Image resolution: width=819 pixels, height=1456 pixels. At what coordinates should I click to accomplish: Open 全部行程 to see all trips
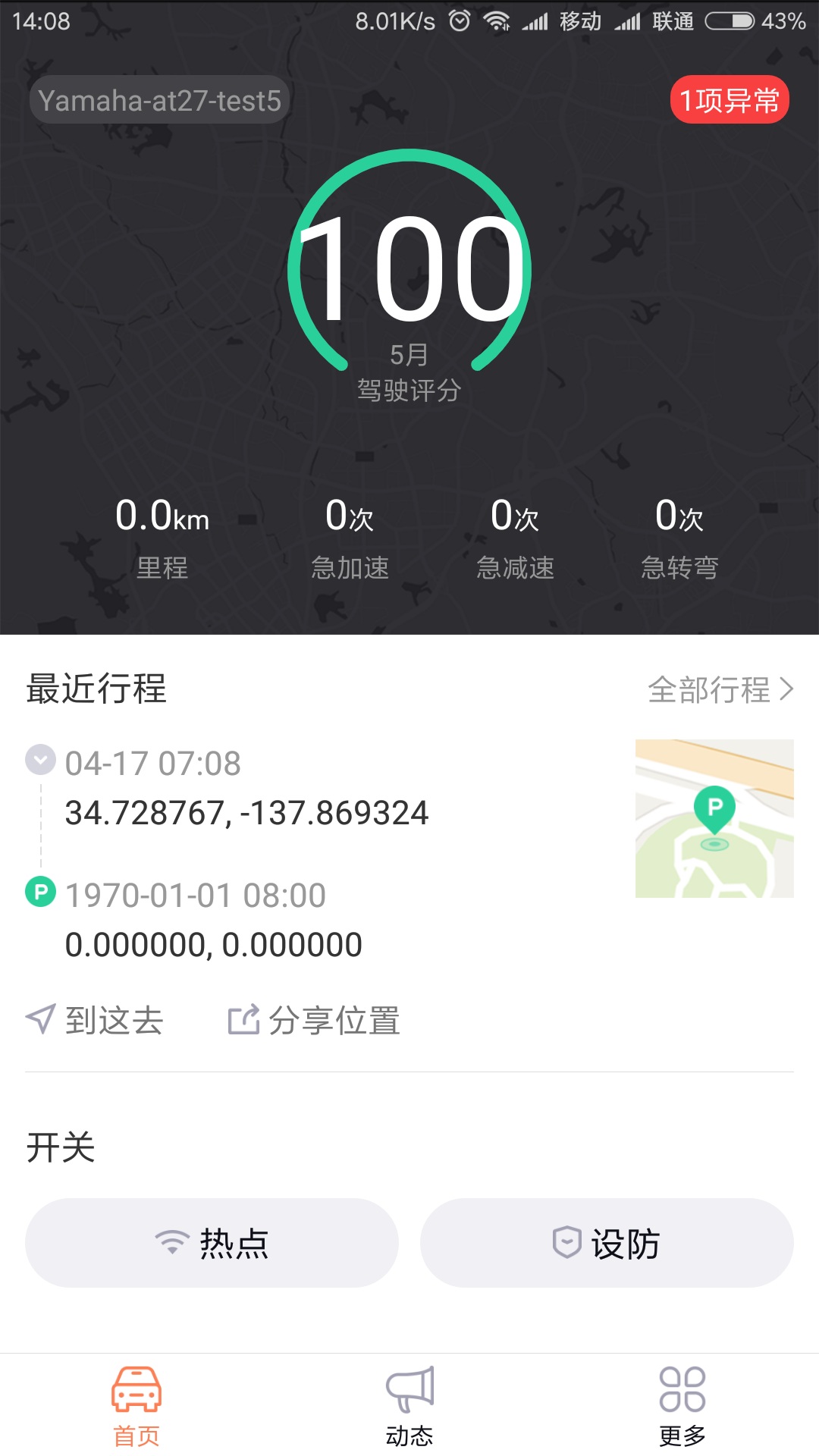[x=720, y=689]
